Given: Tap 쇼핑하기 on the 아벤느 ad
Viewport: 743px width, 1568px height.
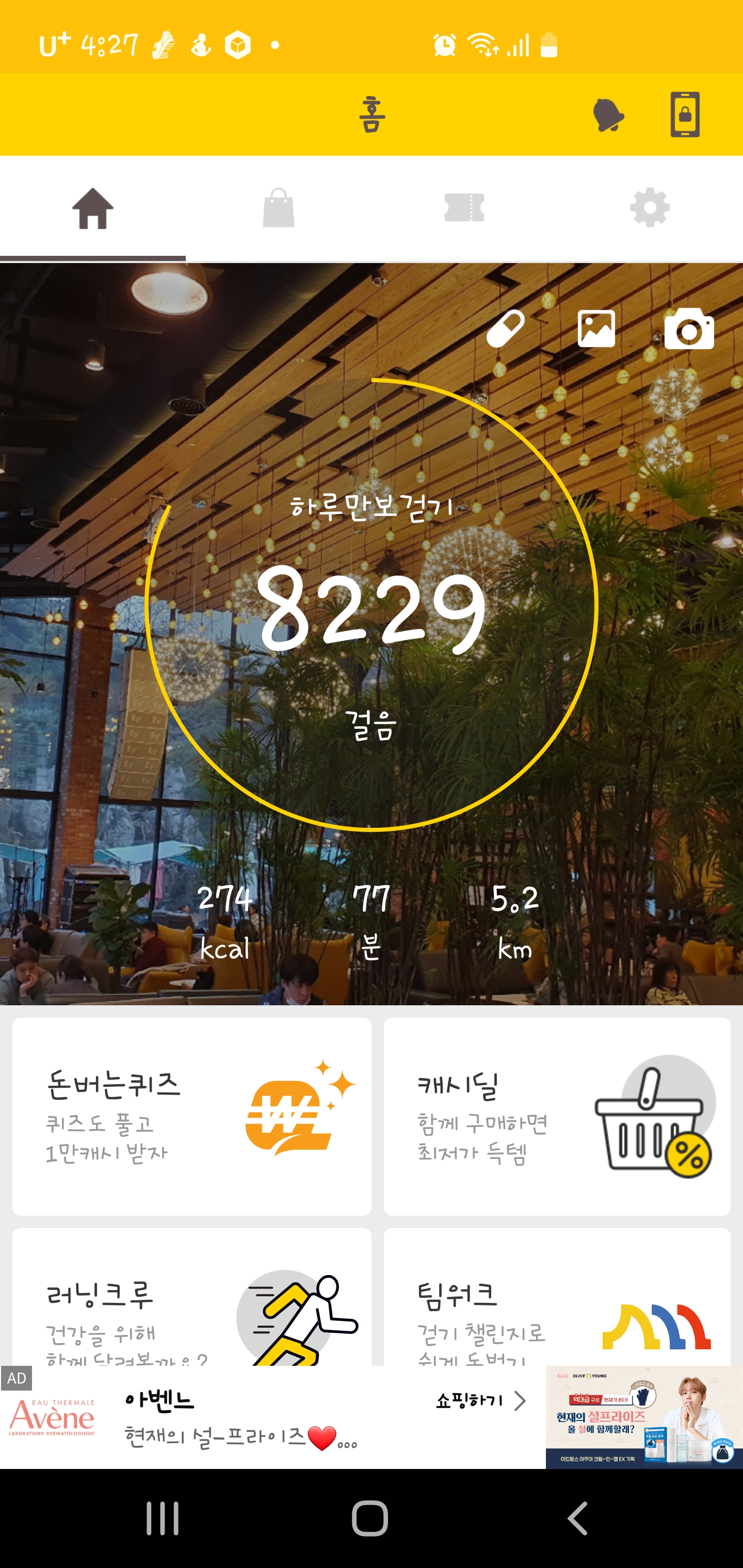Looking at the screenshot, I should click(x=480, y=1400).
